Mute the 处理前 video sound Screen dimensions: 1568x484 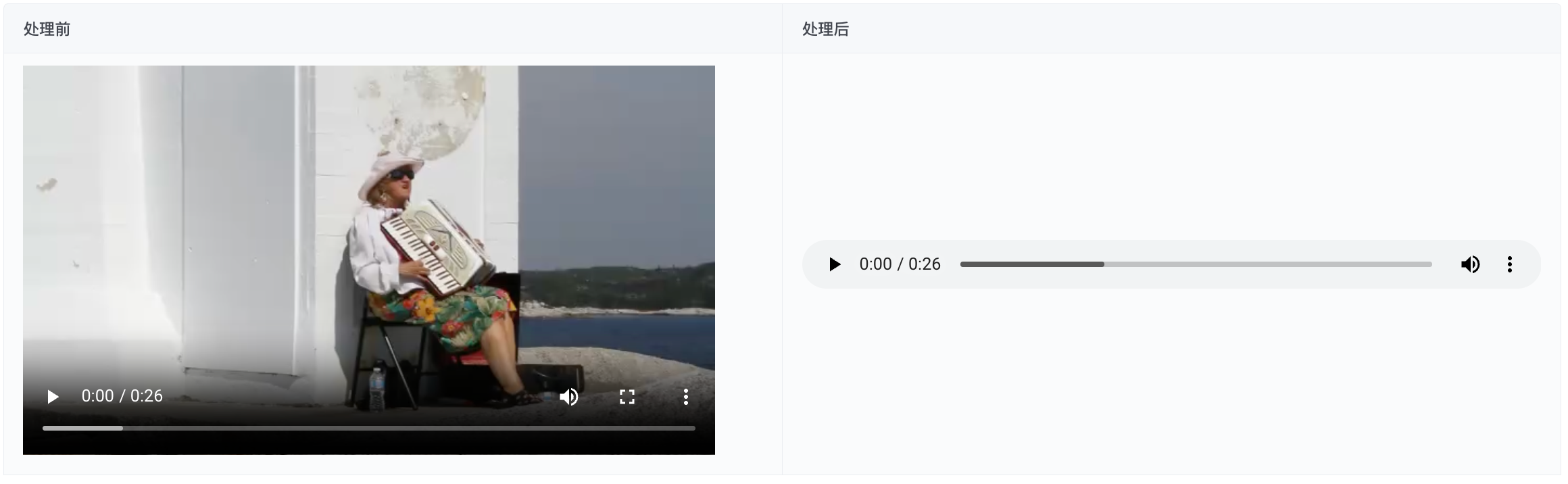pos(569,397)
